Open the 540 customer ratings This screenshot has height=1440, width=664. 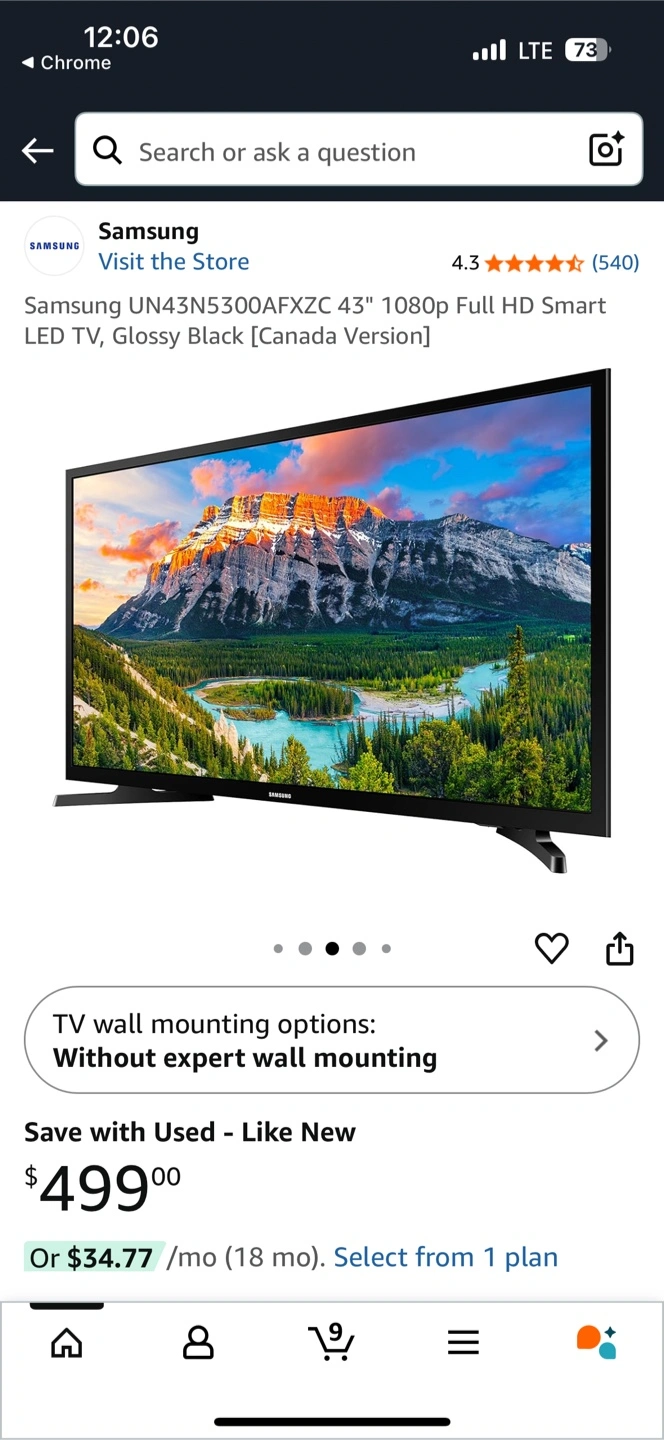pyautogui.click(x=614, y=263)
